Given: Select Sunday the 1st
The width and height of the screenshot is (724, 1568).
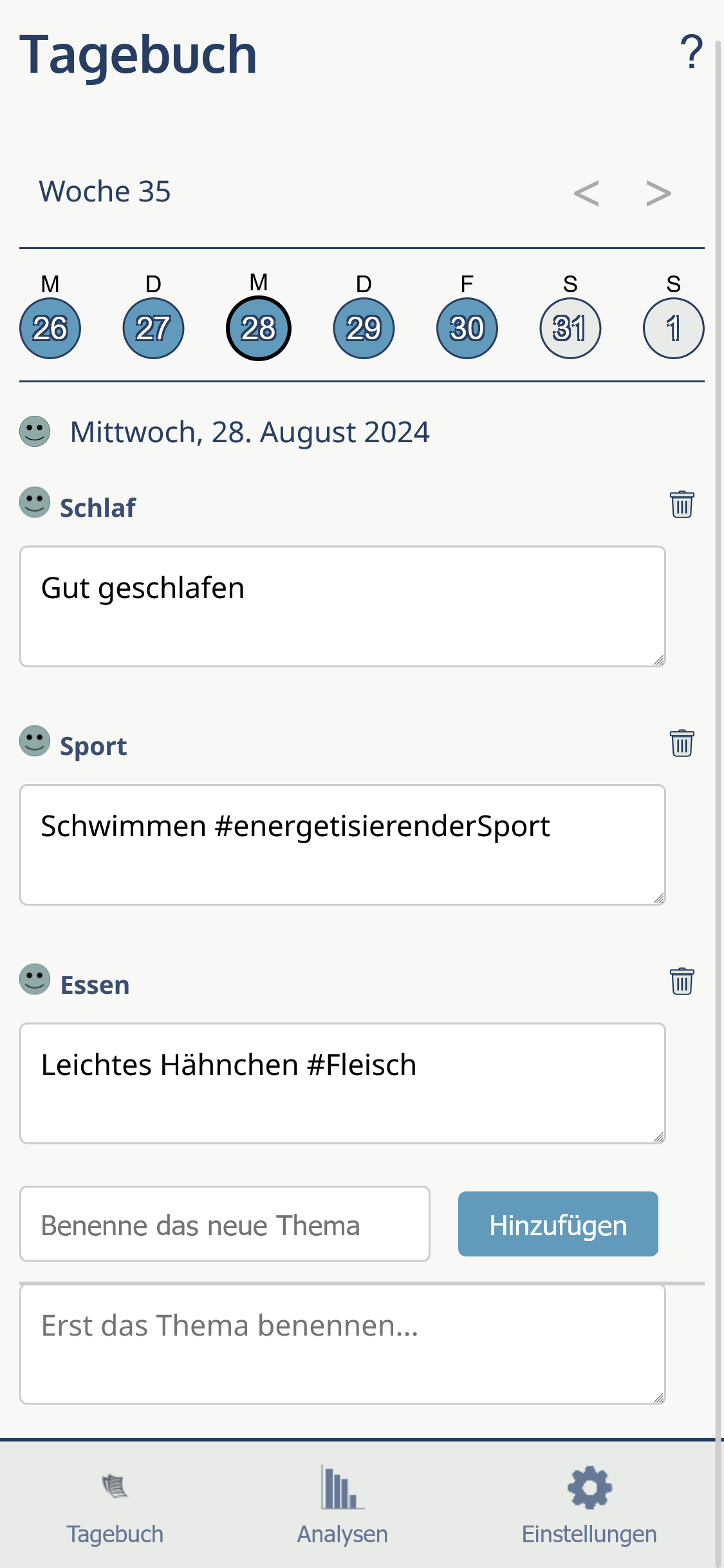Looking at the screenshot, I should [673, 328].
